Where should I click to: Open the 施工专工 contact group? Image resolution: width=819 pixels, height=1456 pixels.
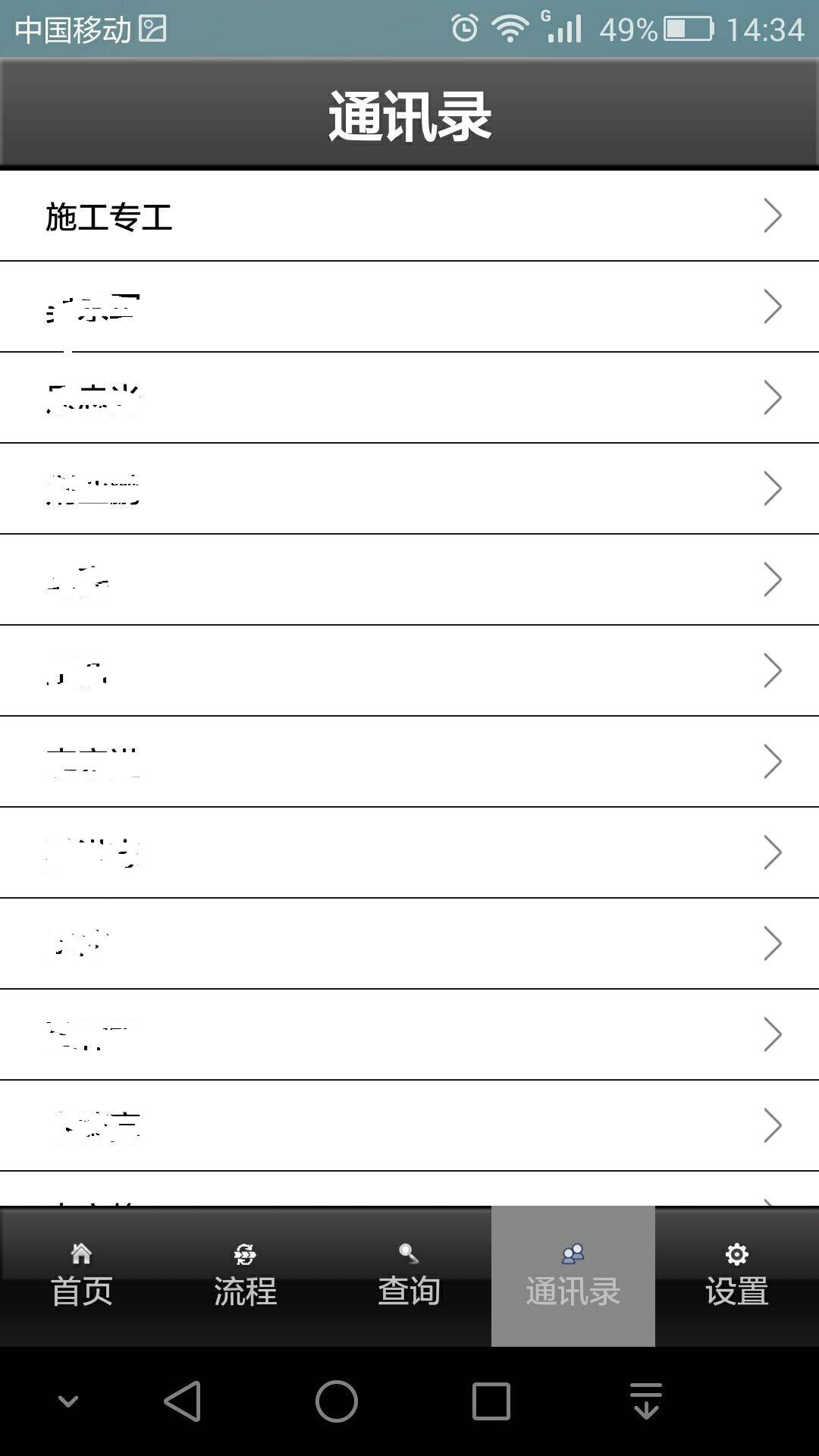point(409,216)
